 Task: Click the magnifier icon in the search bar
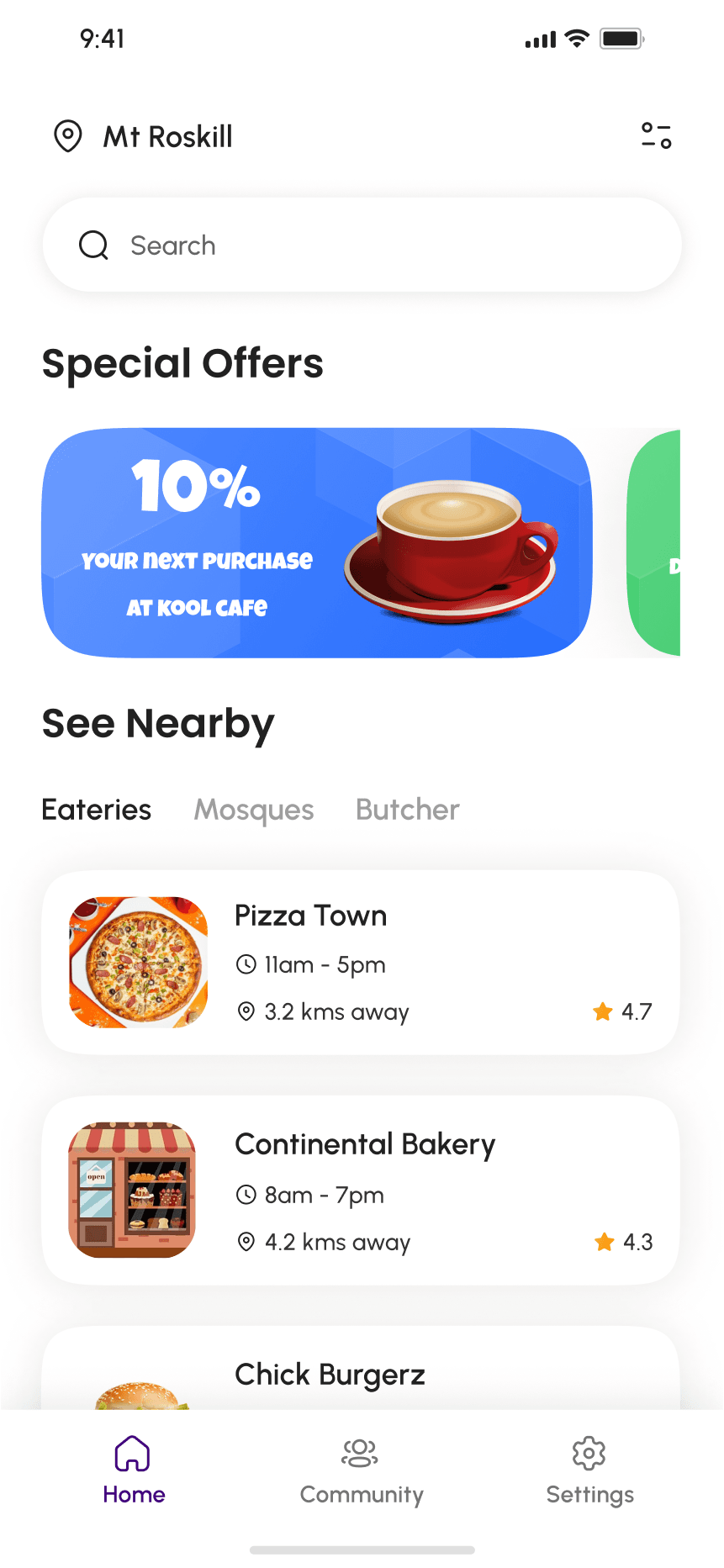[92, 245]
